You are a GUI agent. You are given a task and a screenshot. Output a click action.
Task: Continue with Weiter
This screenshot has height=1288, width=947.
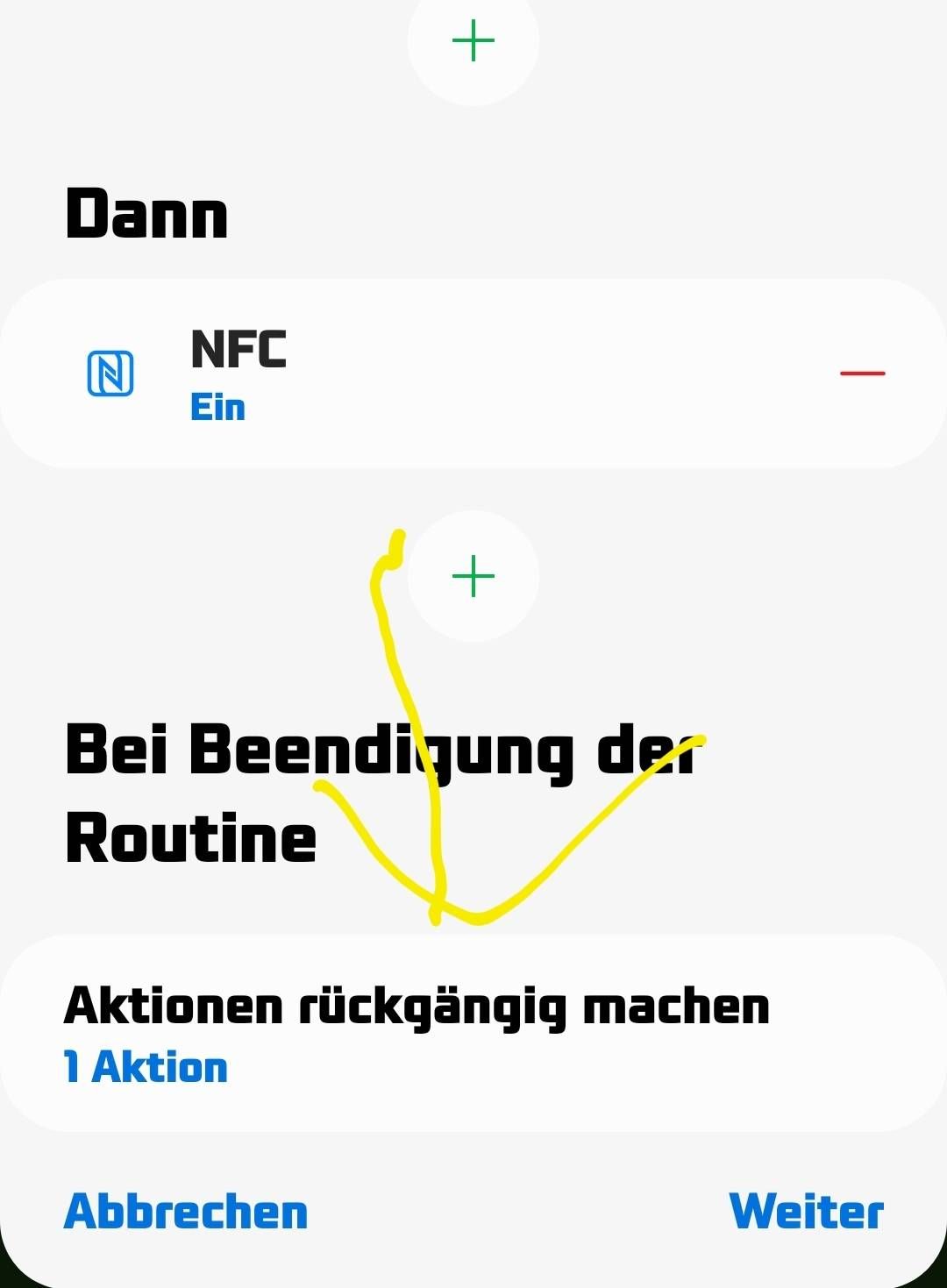[x=806, y=1213]
